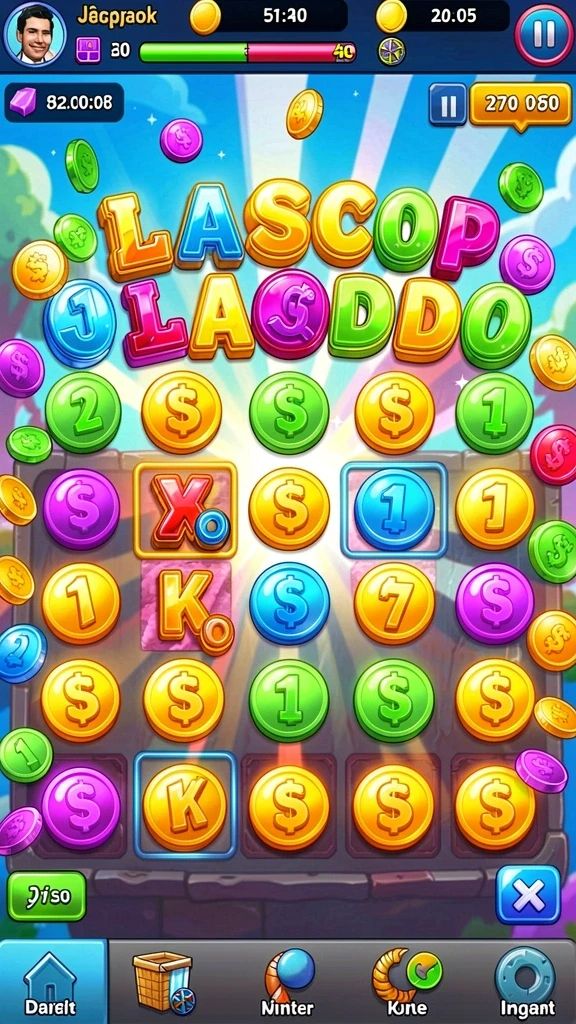Pick the framed blue 1 coin
This screenshot has height=1024, width=576.
394,509
